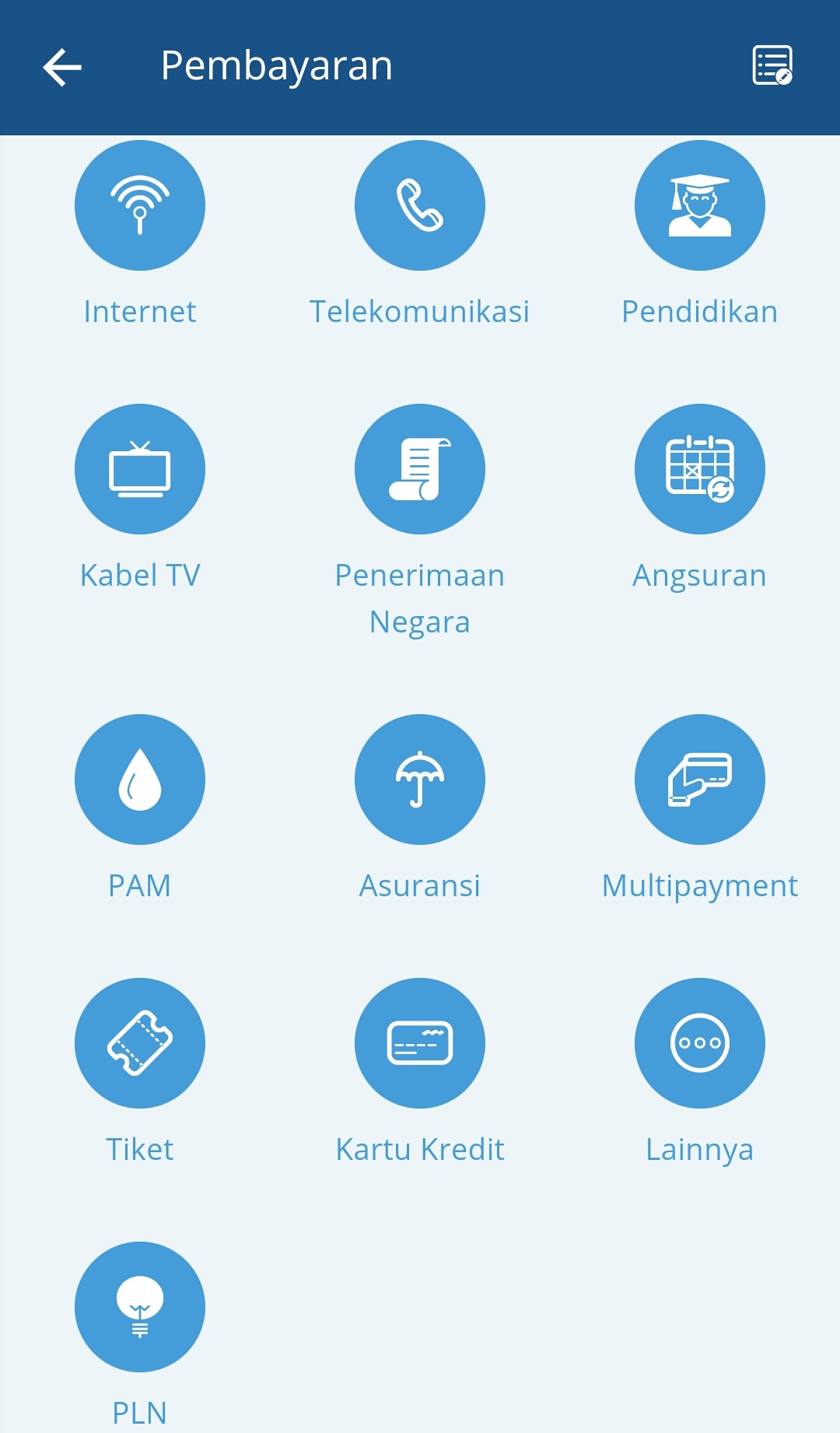Screen dimensions: 840x1433
Task: Go back from Pembayaran screen
Action: [x=62, y=67]
